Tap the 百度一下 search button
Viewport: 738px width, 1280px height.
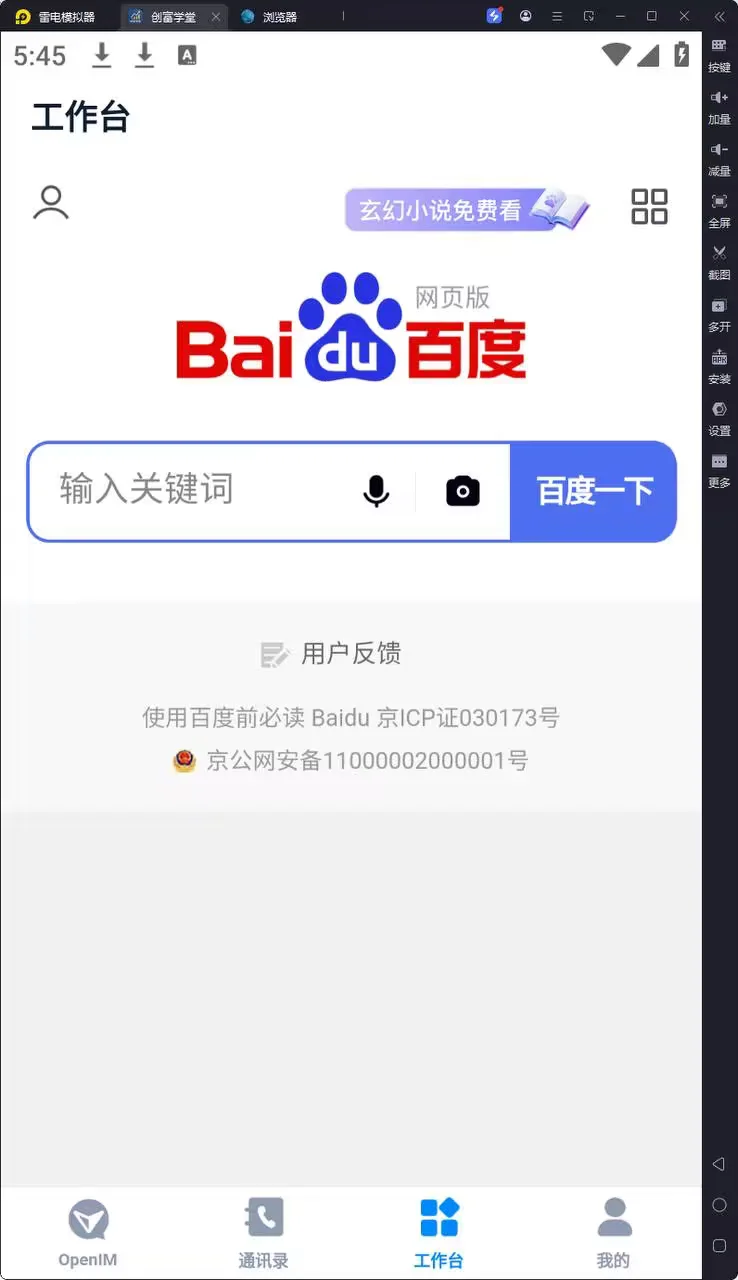[x=594, y=491]
